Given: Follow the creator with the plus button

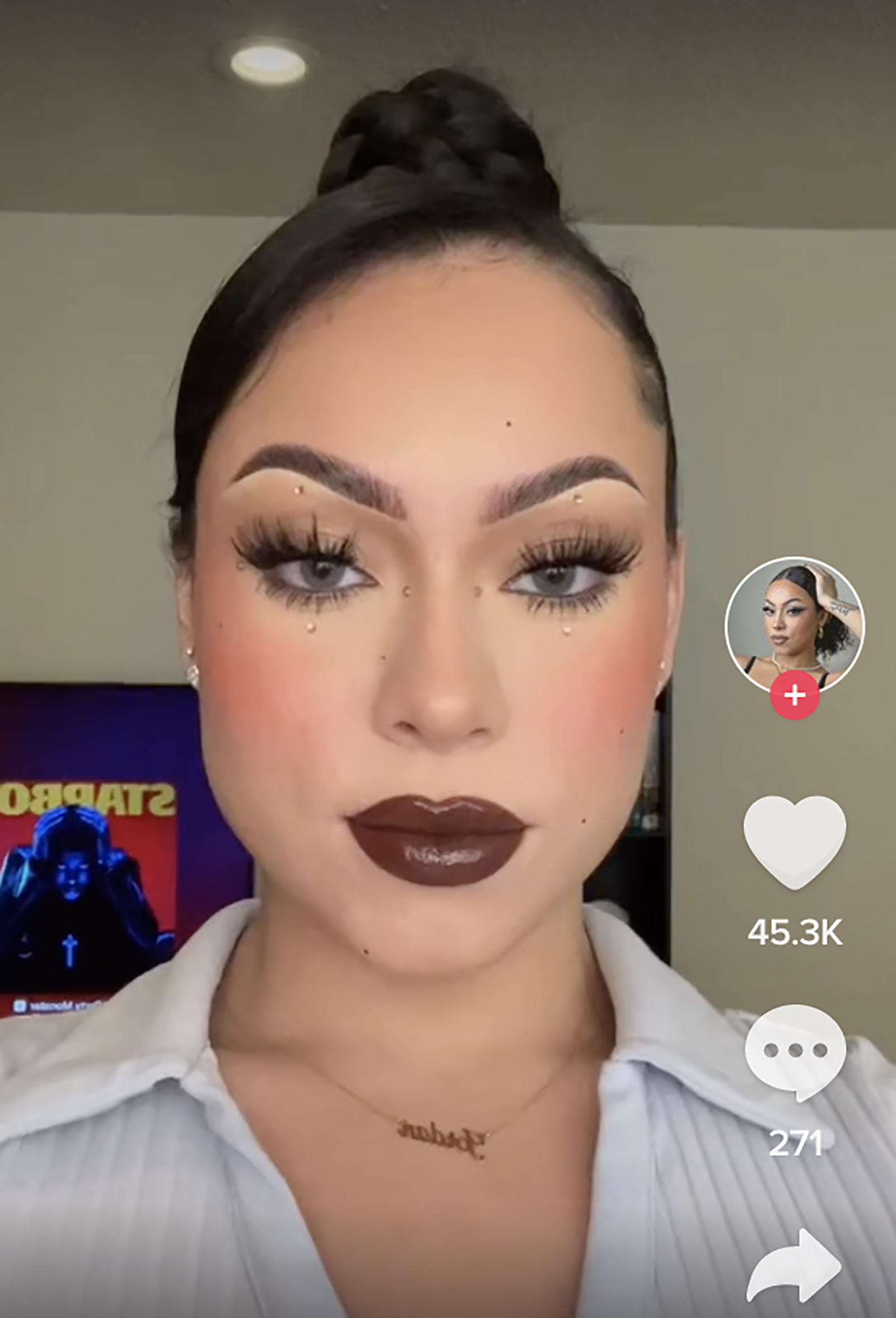Looking at the screenshot, I should [x=794, y=695].
